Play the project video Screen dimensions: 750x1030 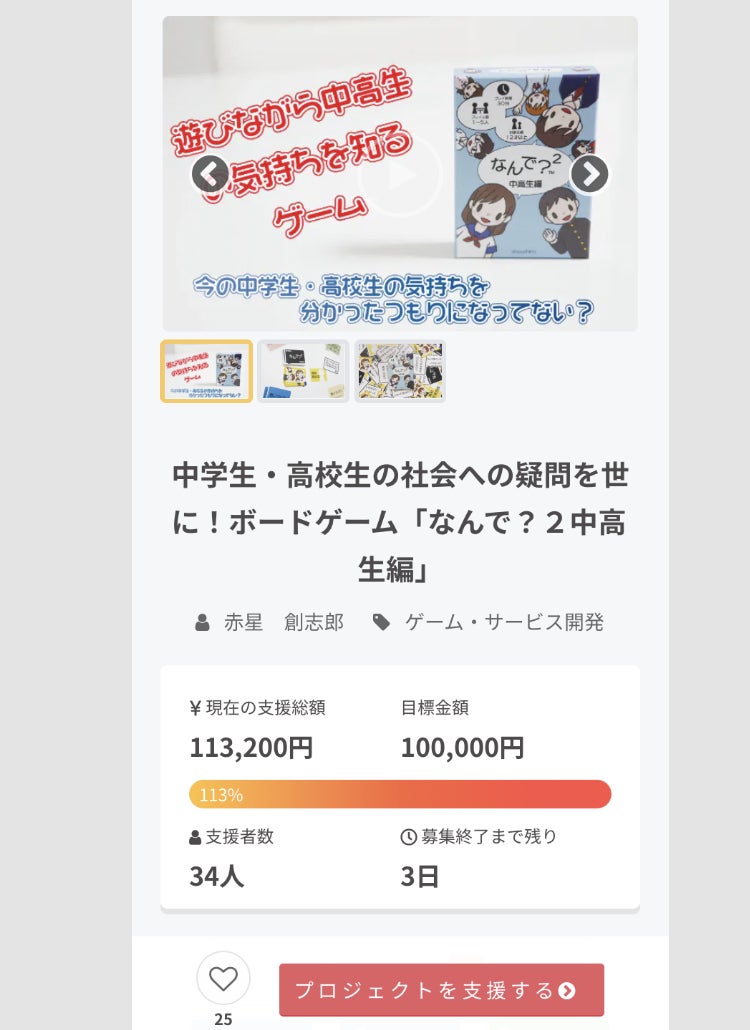400,175
